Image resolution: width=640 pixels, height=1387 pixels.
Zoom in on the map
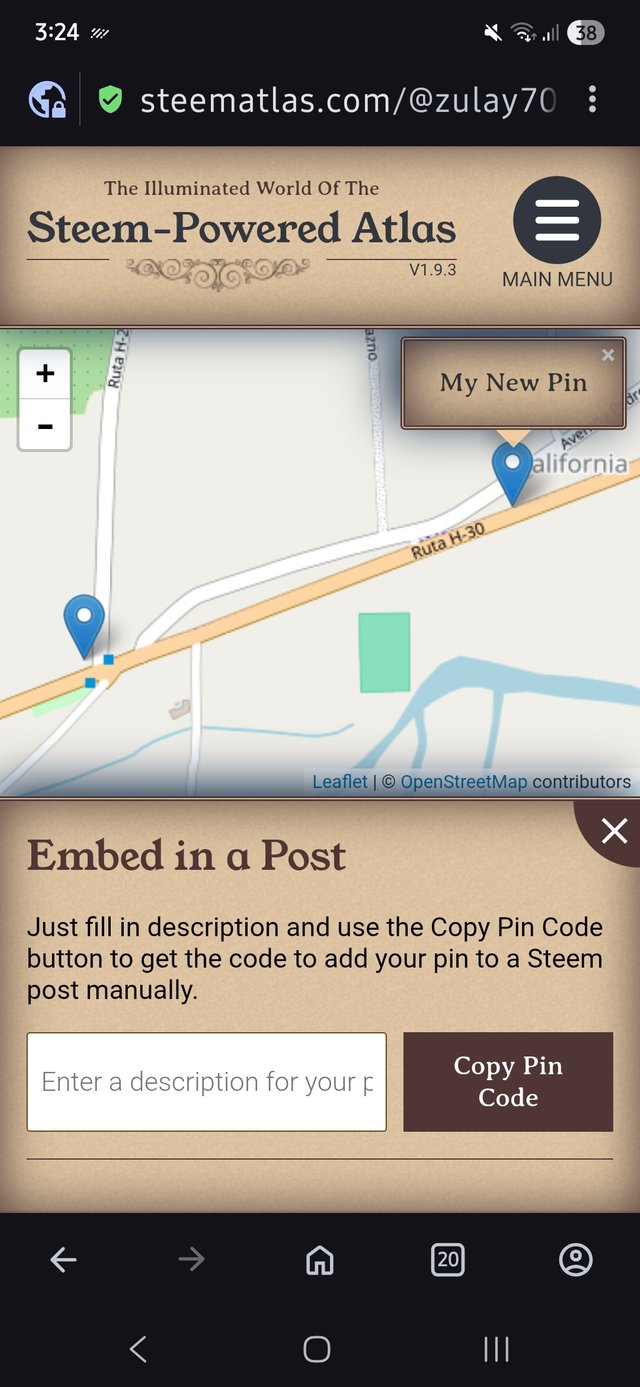tap(45, 374)
